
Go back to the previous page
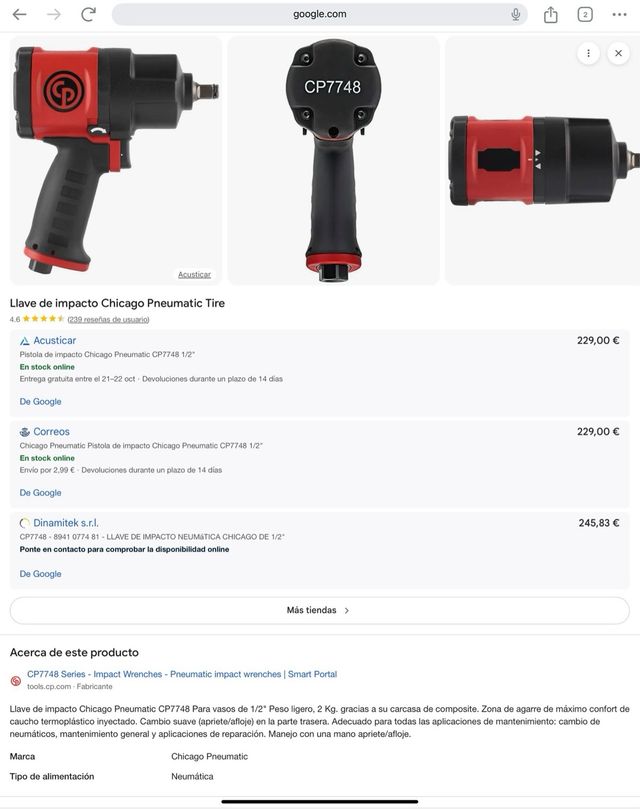tap(19, 14)
